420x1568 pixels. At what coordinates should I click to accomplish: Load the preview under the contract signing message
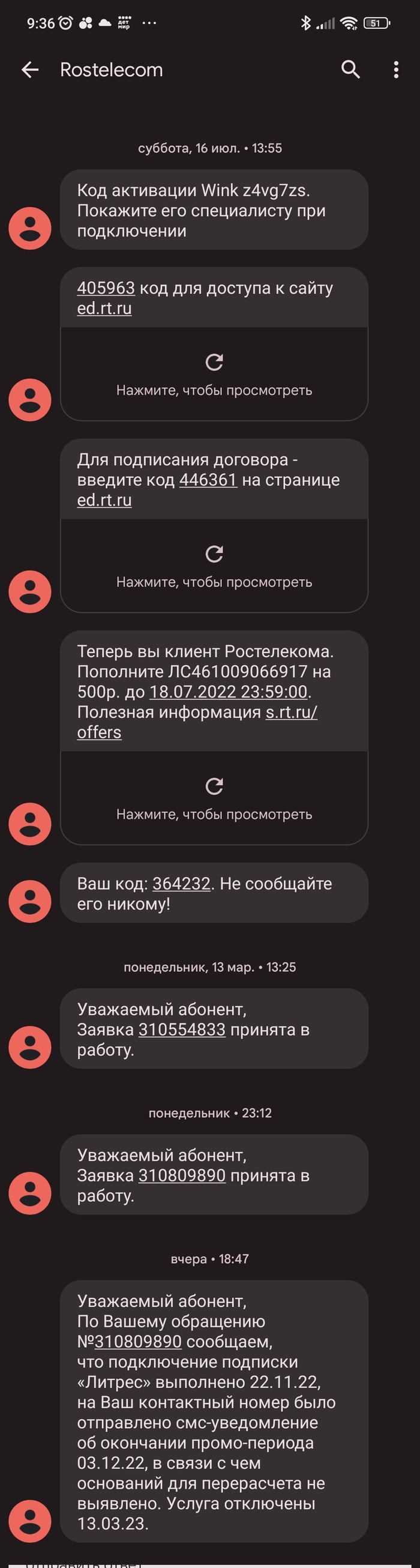[x=214, y=565]
